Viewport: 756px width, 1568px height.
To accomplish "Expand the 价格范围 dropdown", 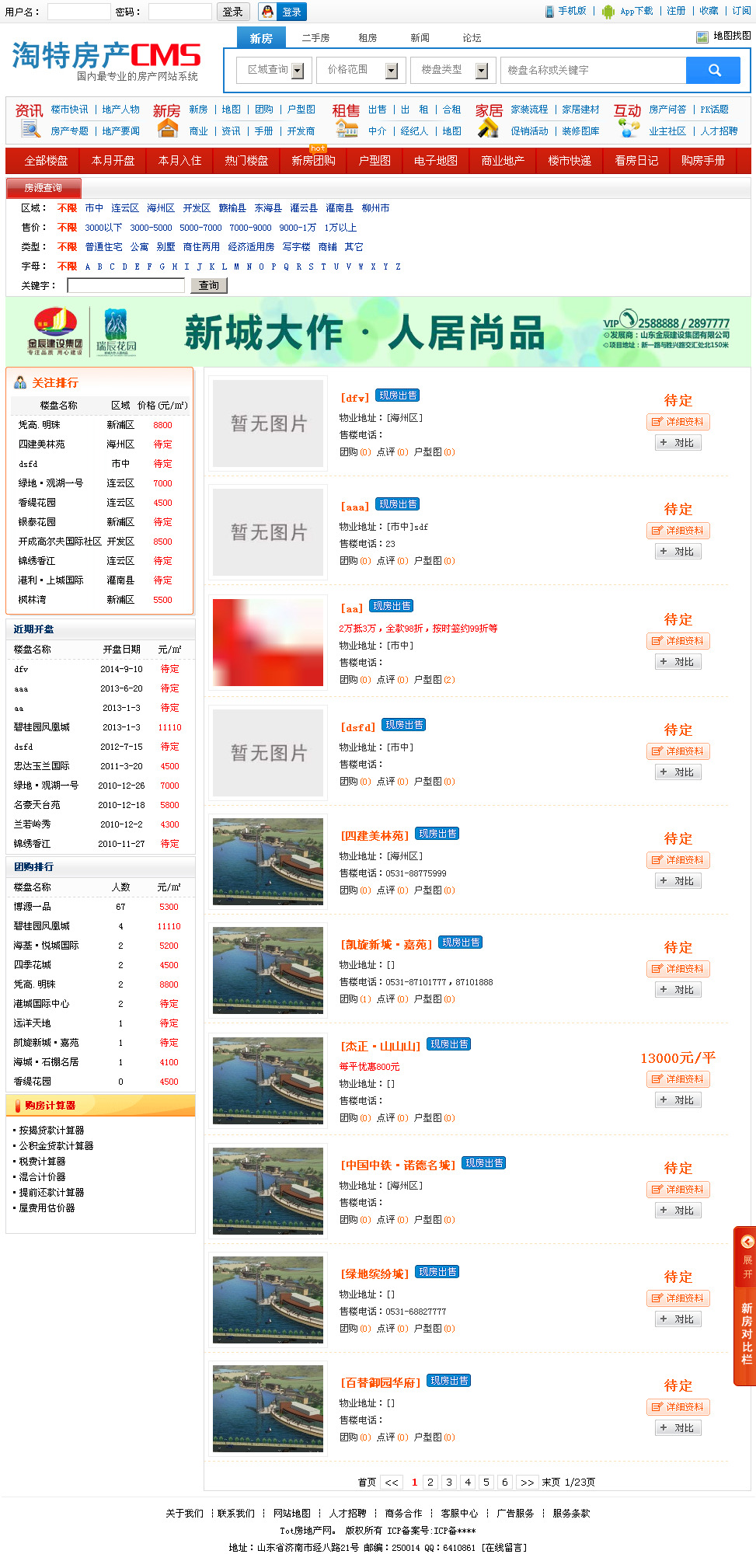I will (x=362, y=70).
